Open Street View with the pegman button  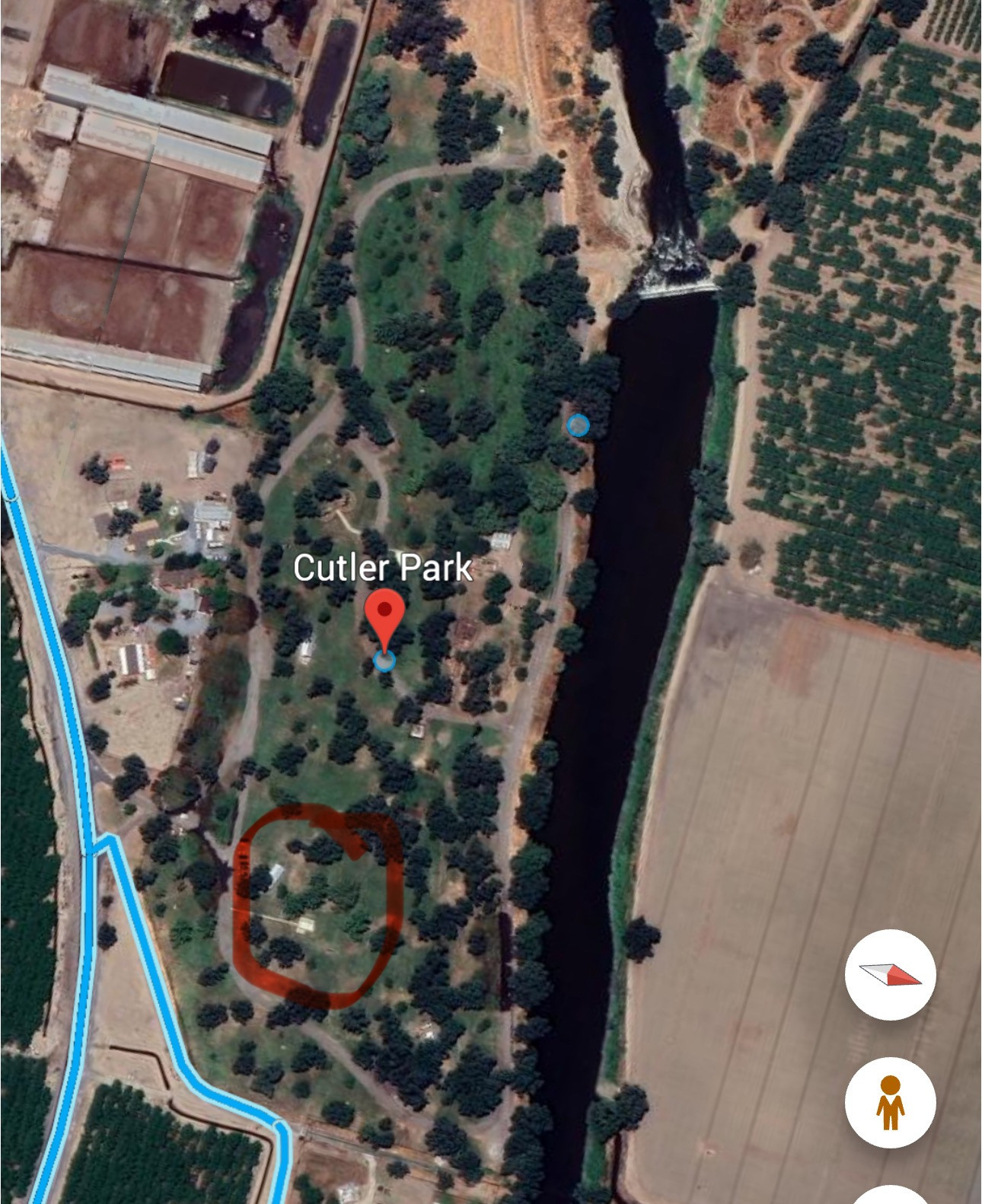coord(890,1102)
